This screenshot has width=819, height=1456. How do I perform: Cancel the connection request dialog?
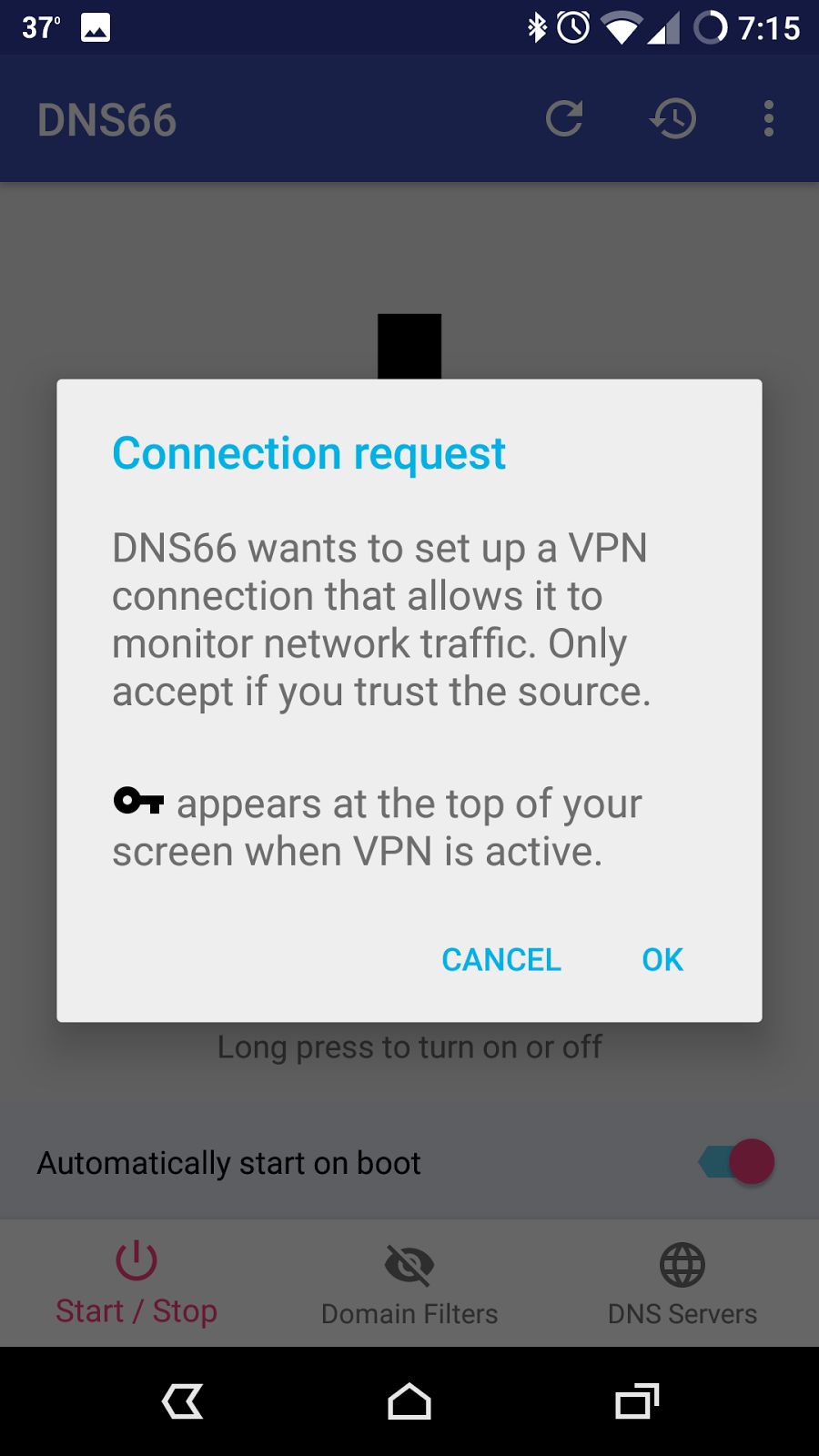coord(500,959)
